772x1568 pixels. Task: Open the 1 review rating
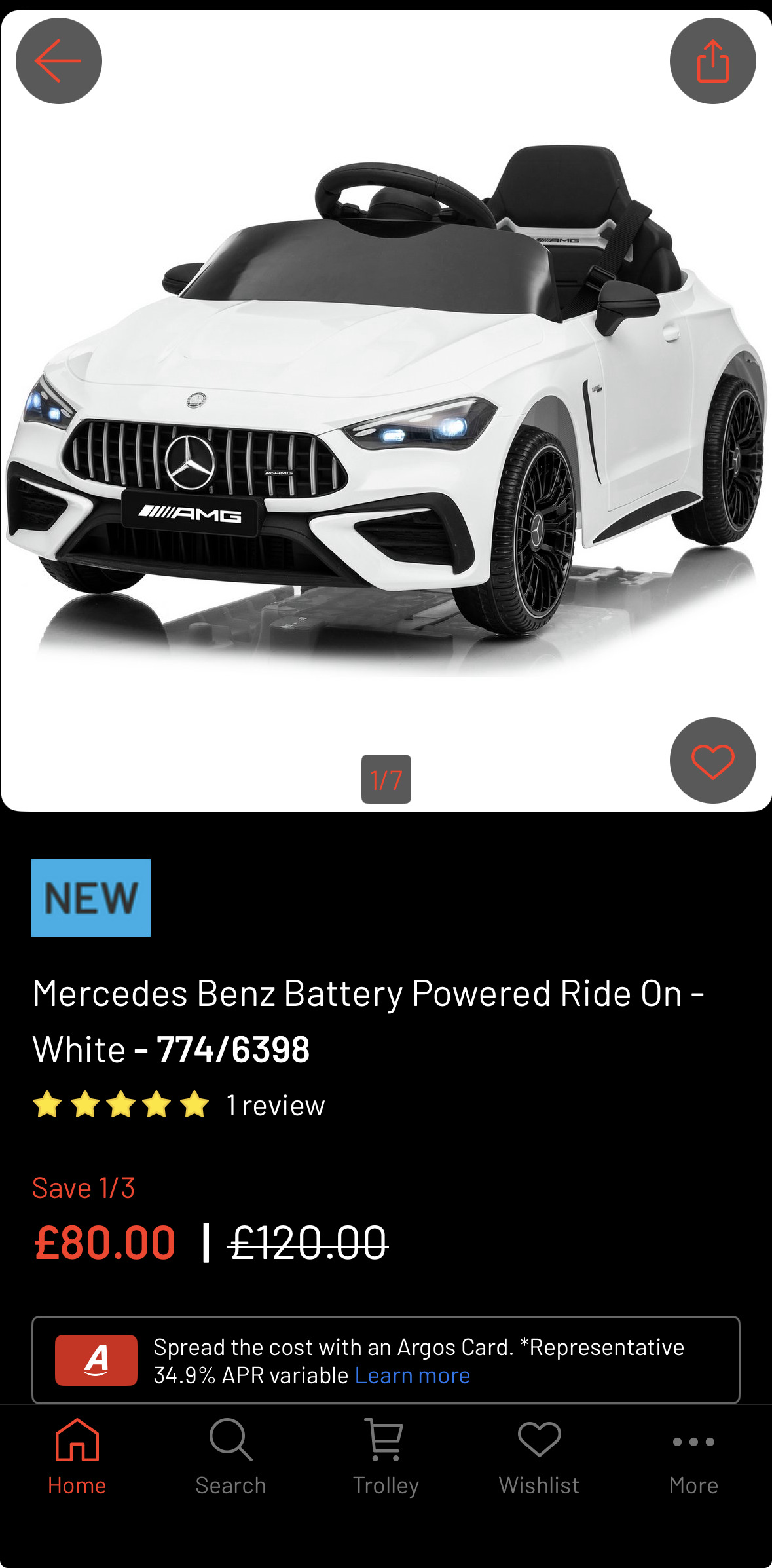(275, 1106)
